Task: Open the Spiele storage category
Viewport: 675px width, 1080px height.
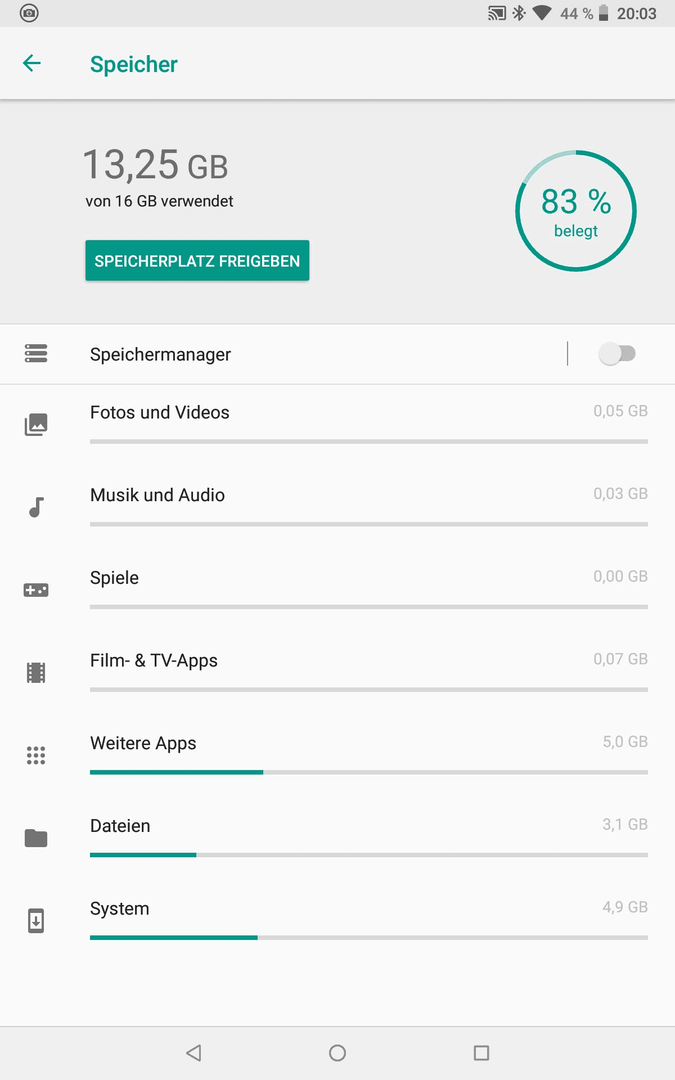Action: (338, 590)
